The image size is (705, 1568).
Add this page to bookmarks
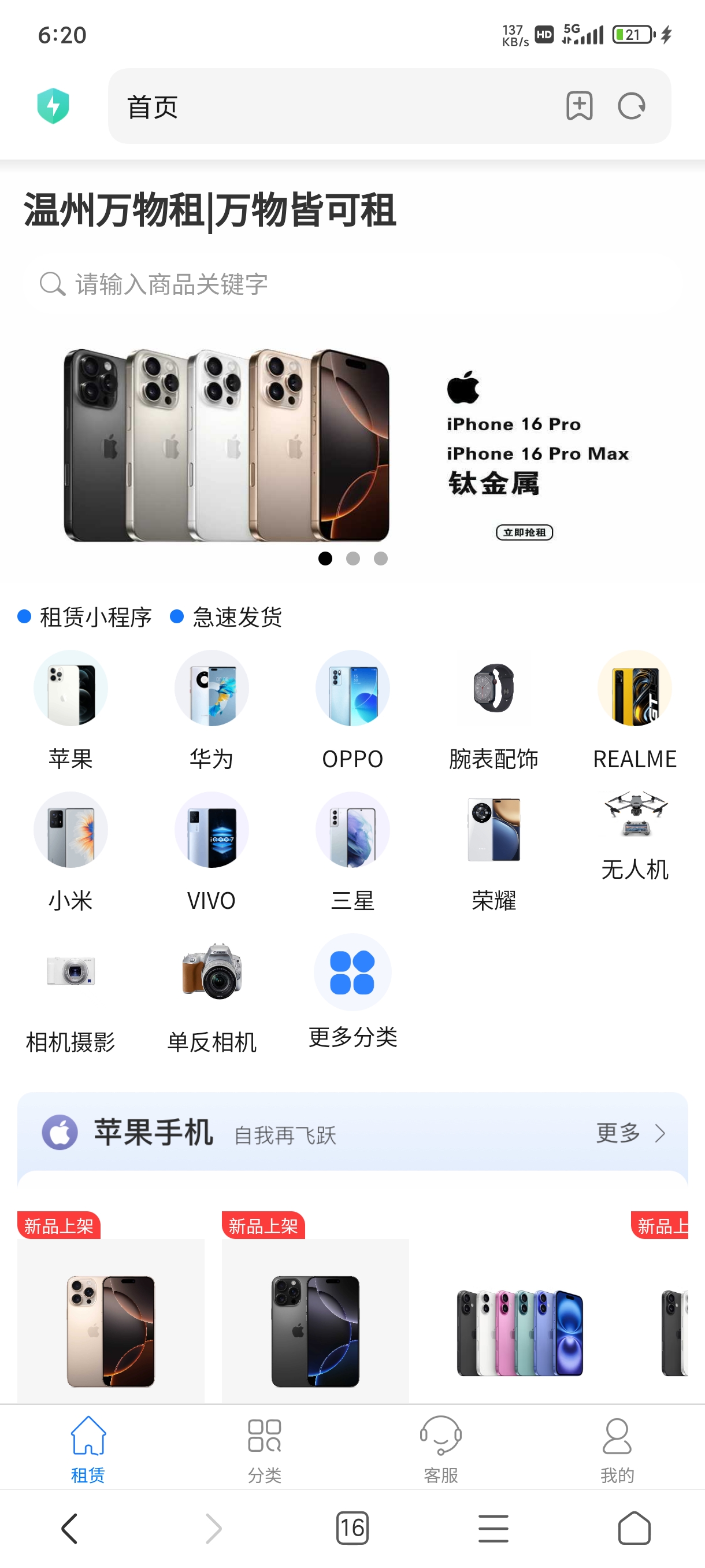pyautogui.click(x=579, y=106)
